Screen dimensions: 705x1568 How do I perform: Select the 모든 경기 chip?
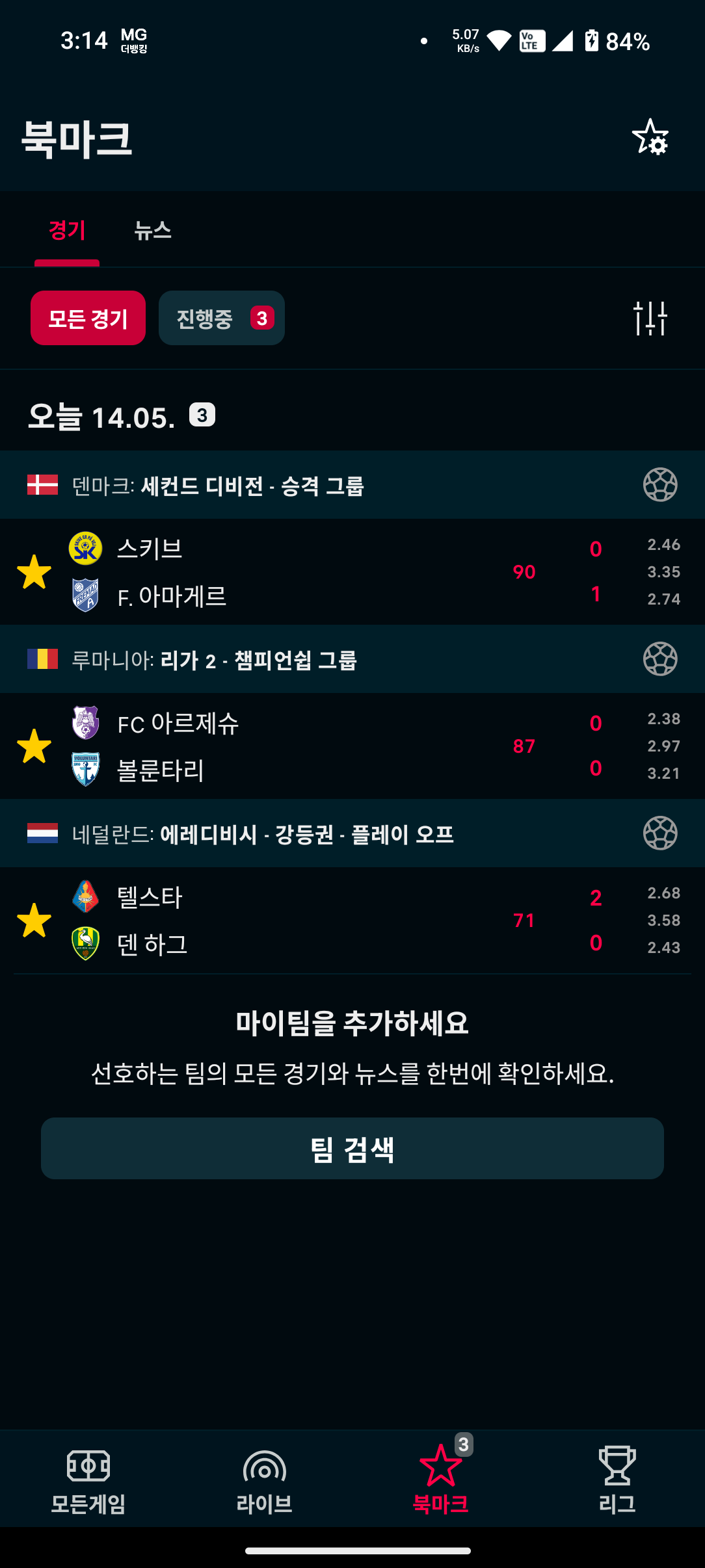[x=88, y=318]
